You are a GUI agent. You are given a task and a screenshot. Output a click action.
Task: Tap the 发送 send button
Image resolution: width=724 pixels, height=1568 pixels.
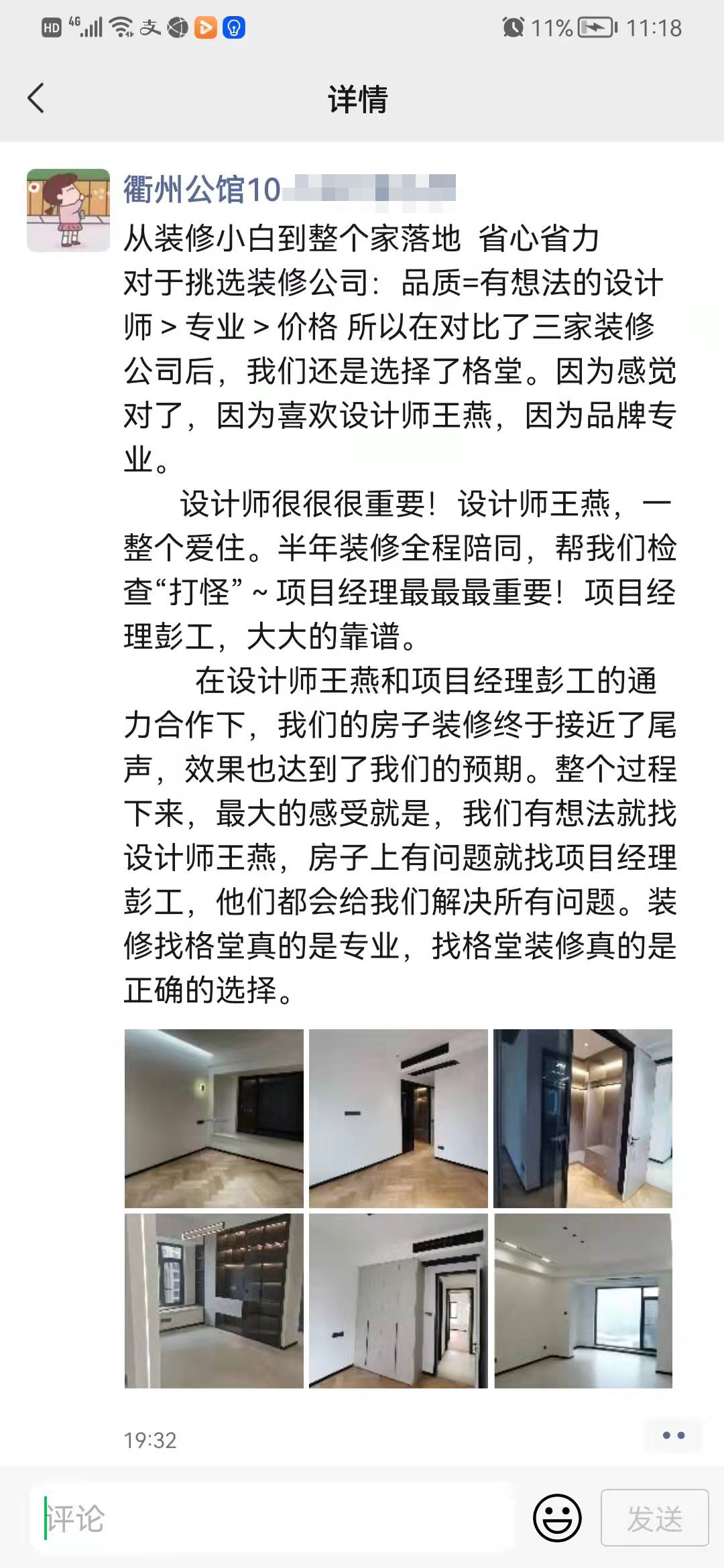[x=654, y=1518]
